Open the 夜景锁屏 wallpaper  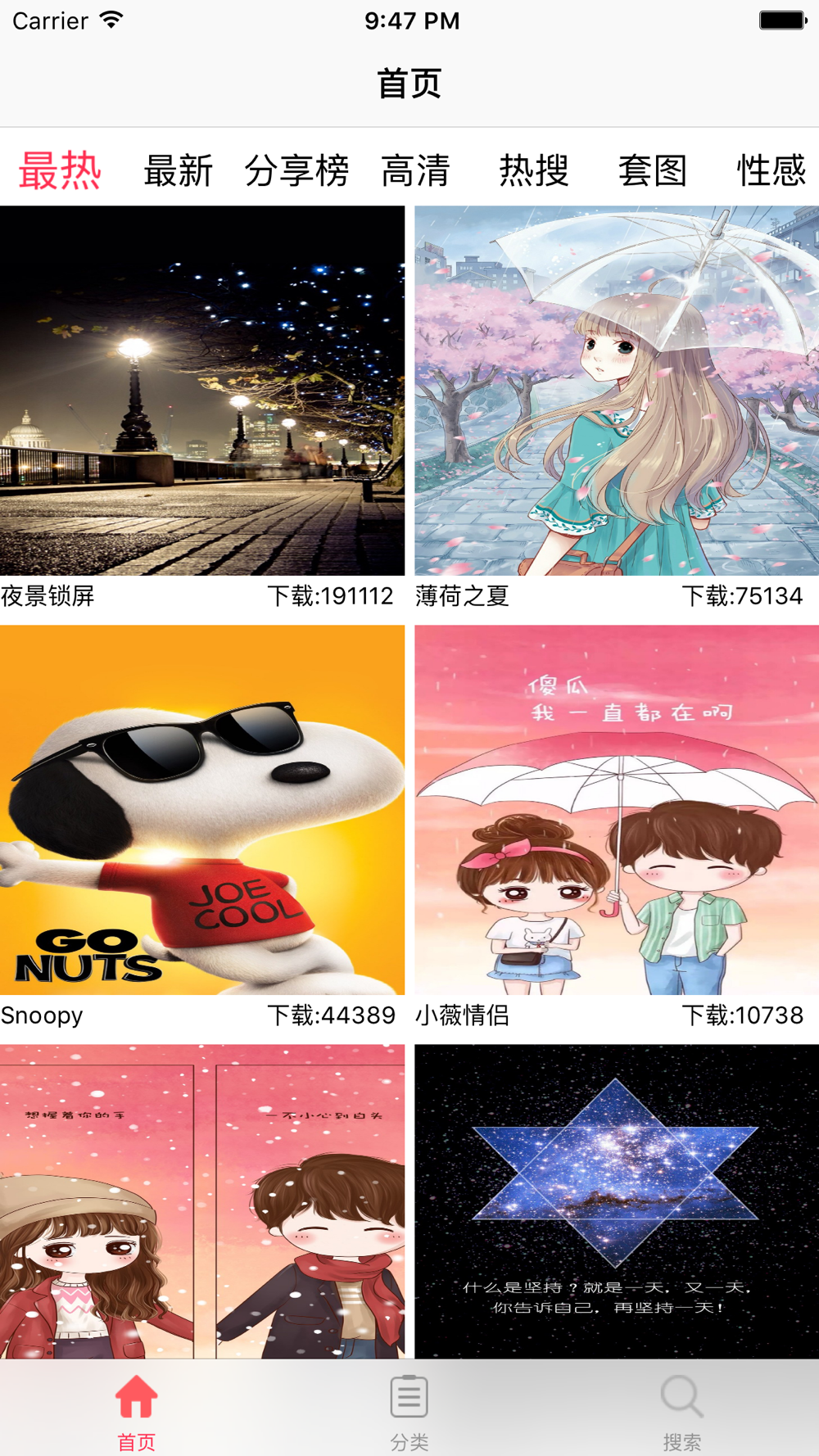point(202,391)
